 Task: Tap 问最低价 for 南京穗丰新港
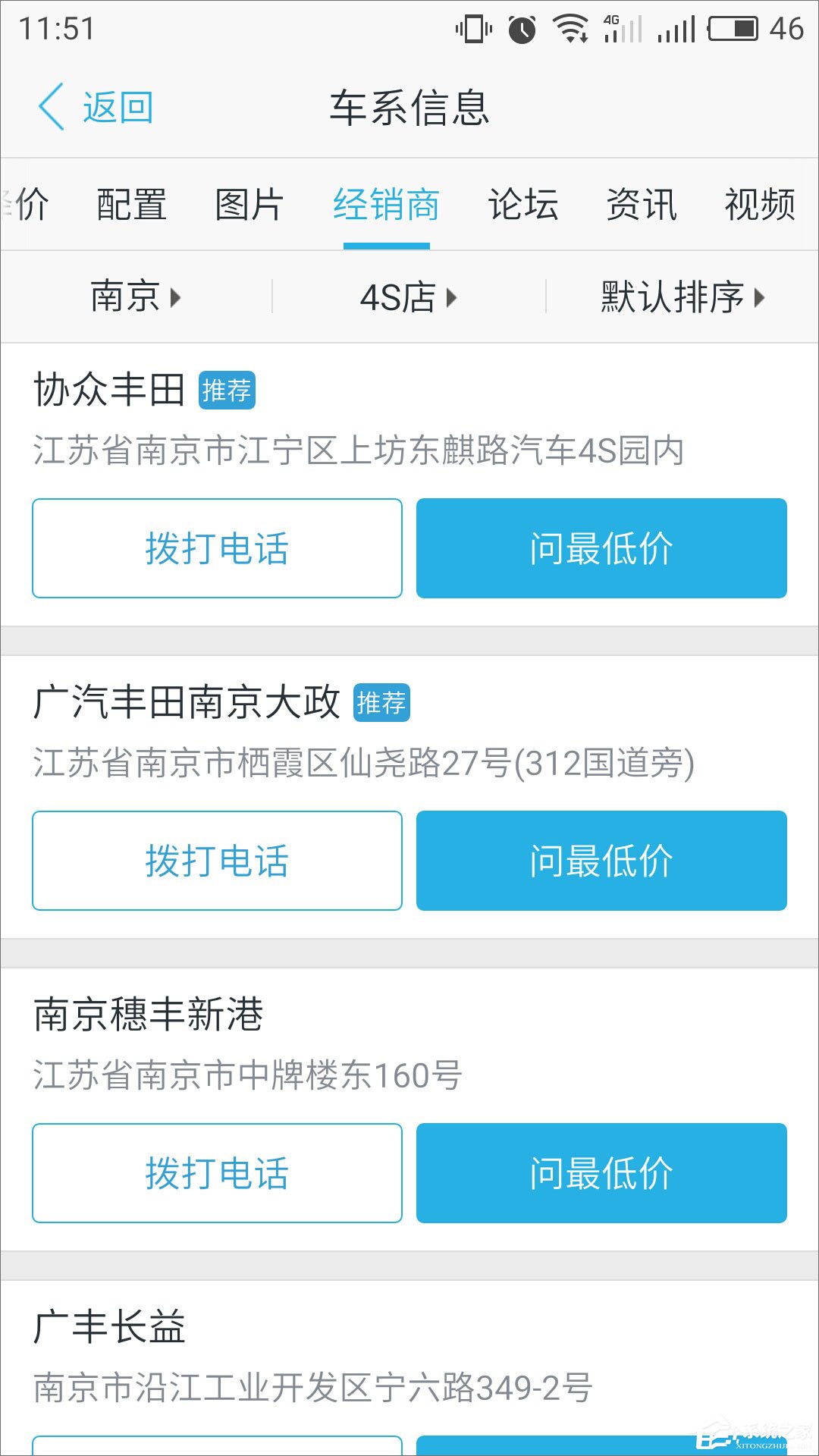tap(601, 1174)
